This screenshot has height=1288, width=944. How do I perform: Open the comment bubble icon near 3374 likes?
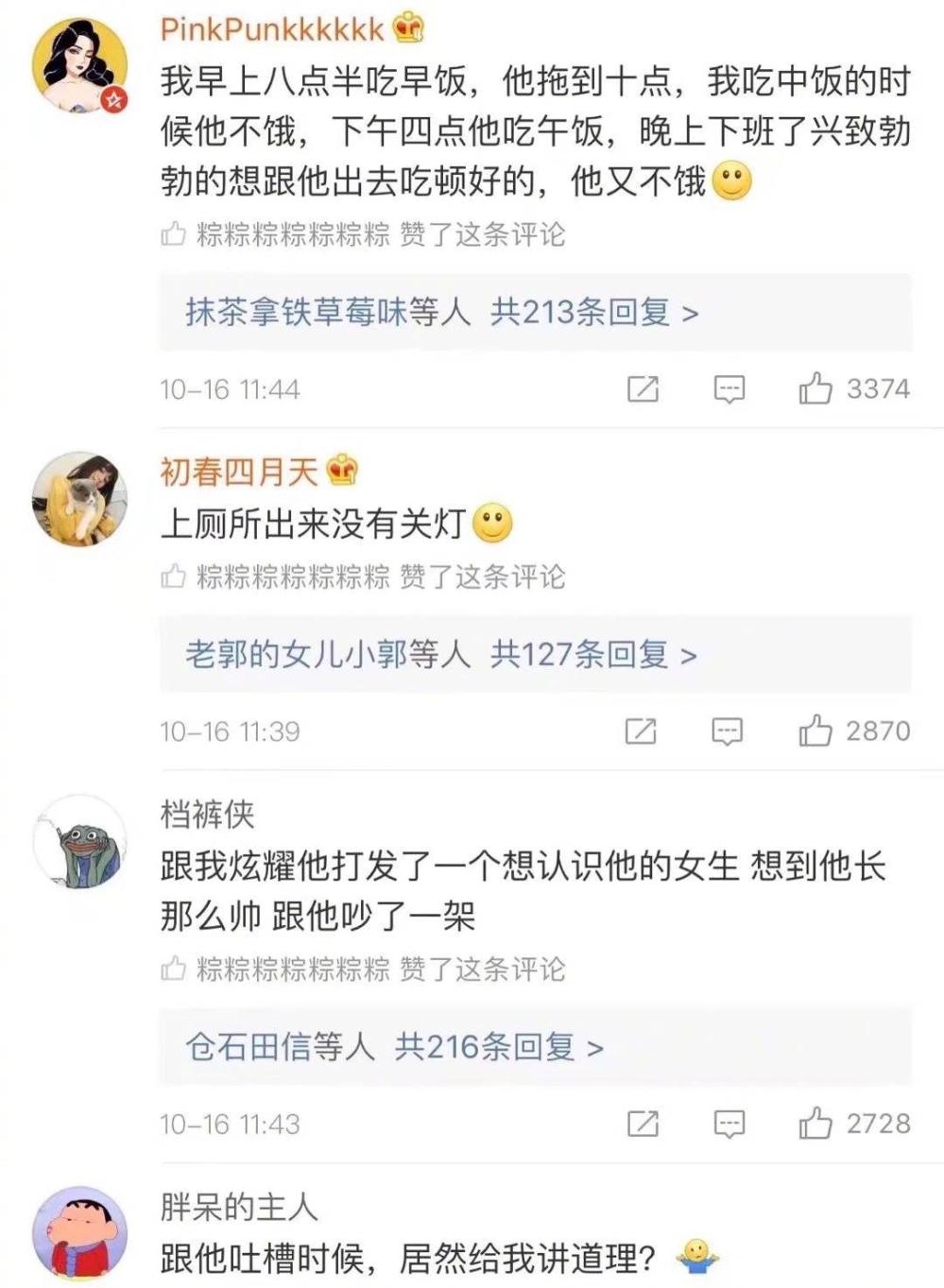point(727,389)
